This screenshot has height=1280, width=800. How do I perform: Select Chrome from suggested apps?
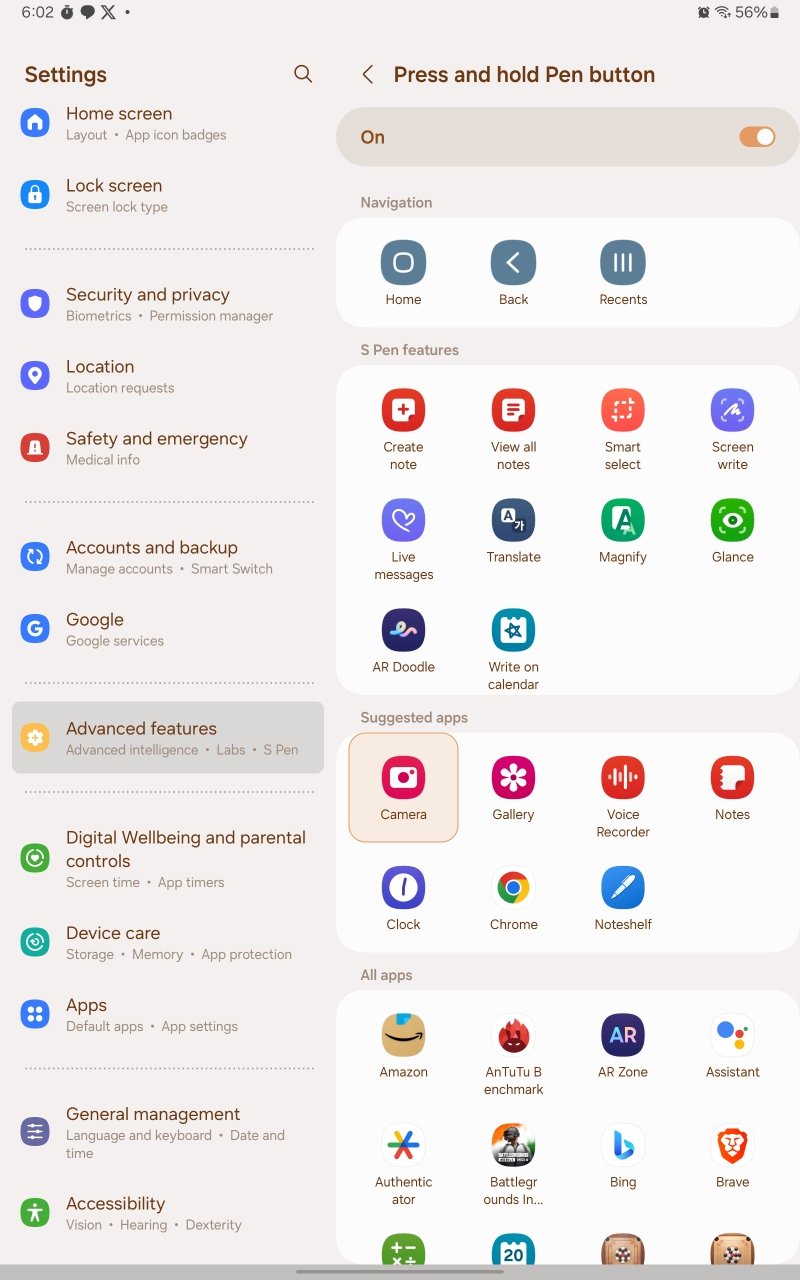click(x=513, y=898)
